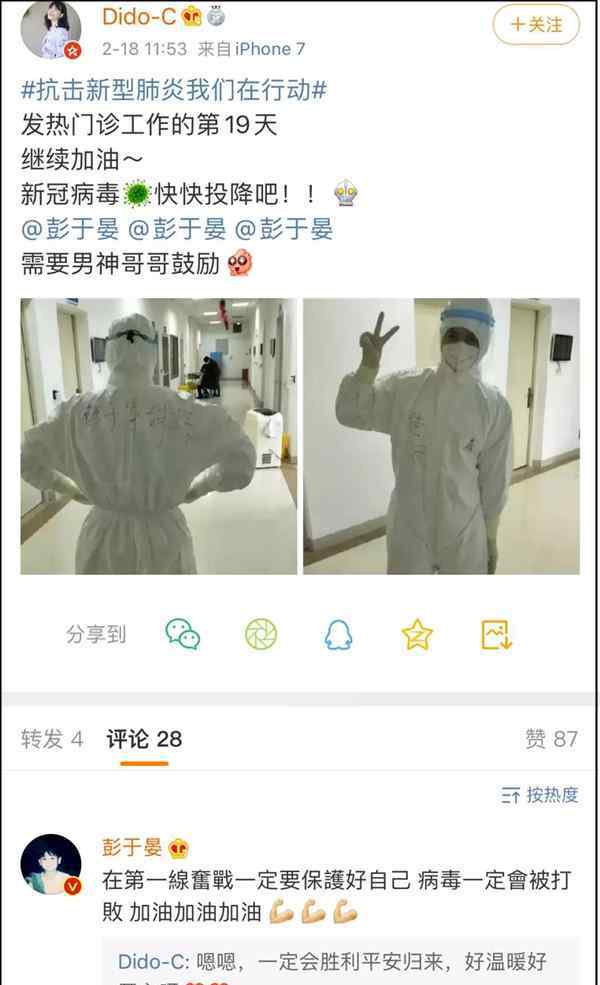Change comment sorting via 按热度

pyautogui.click(x=540, y=795)
